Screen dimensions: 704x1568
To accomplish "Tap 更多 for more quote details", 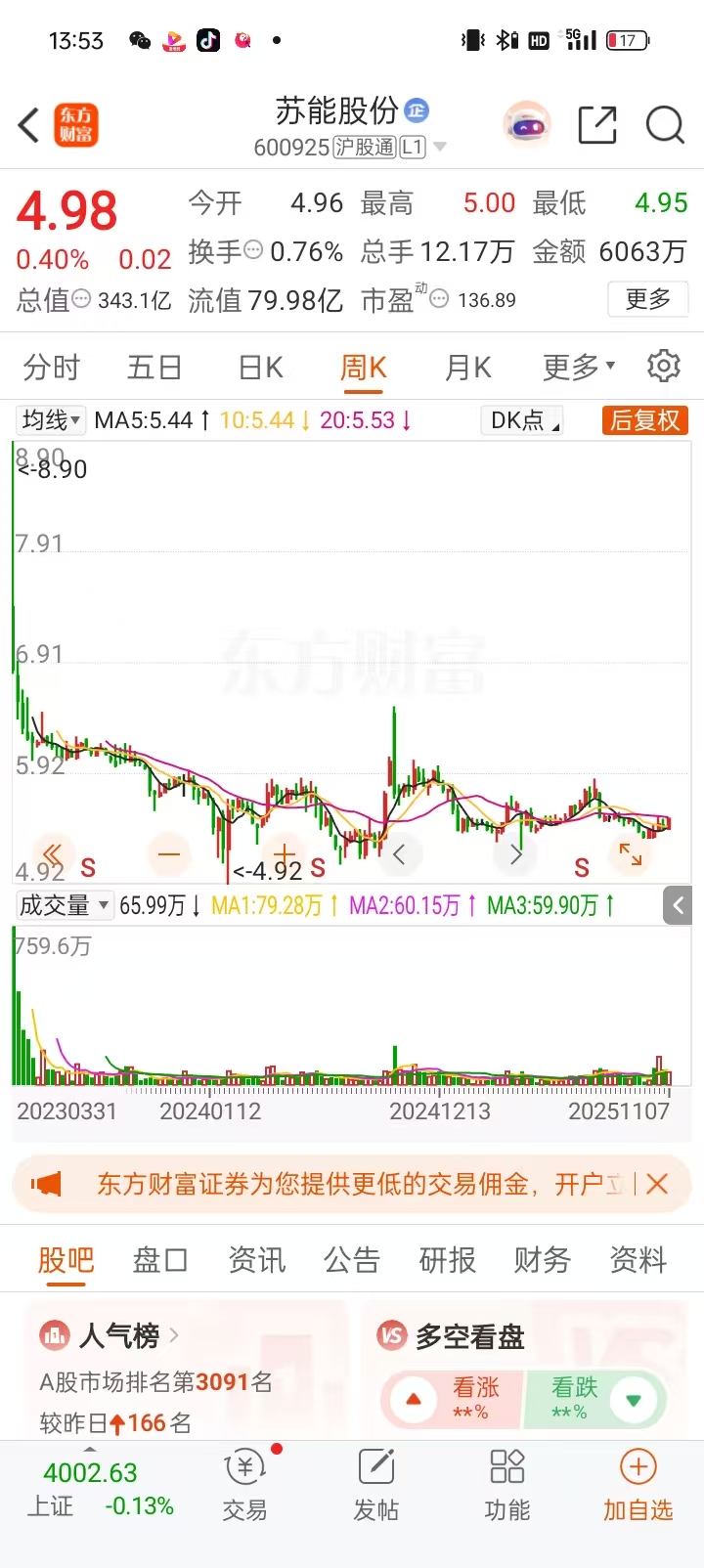I will click(x=648, y=299).
